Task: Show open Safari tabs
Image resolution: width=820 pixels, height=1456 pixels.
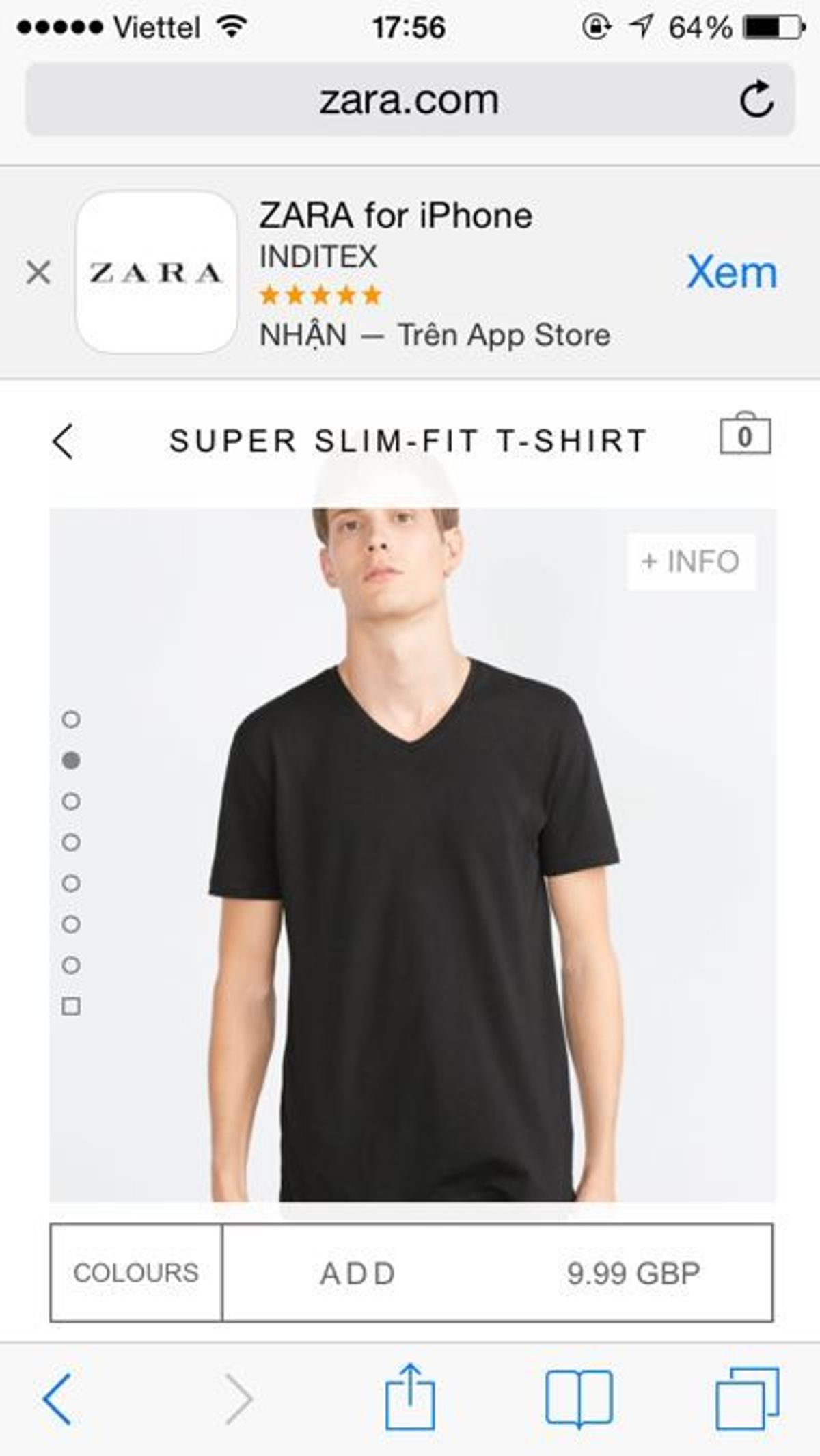Action: [747, 1398]
